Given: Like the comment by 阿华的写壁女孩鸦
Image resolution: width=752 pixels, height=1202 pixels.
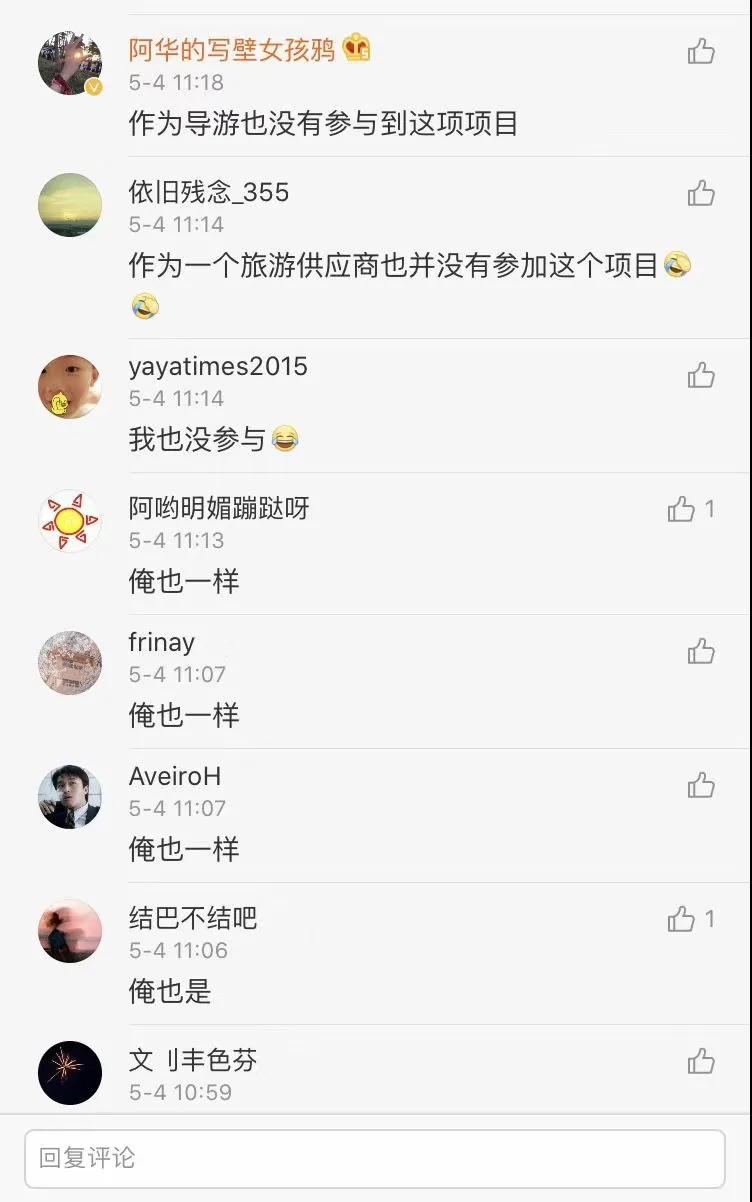Looking at the screenshot, I should pos(701,51).
